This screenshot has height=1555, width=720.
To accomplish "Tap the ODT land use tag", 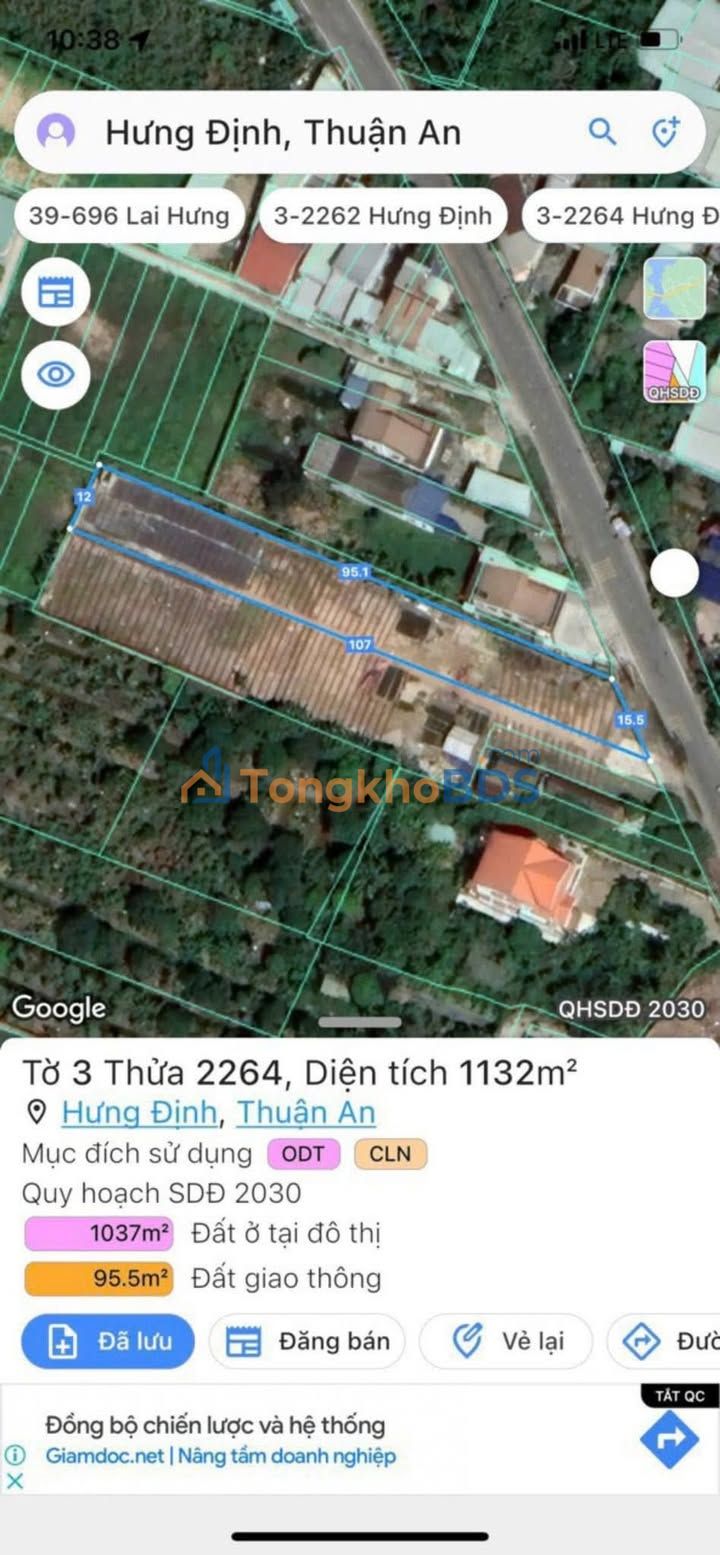I will coord(303,1154).
